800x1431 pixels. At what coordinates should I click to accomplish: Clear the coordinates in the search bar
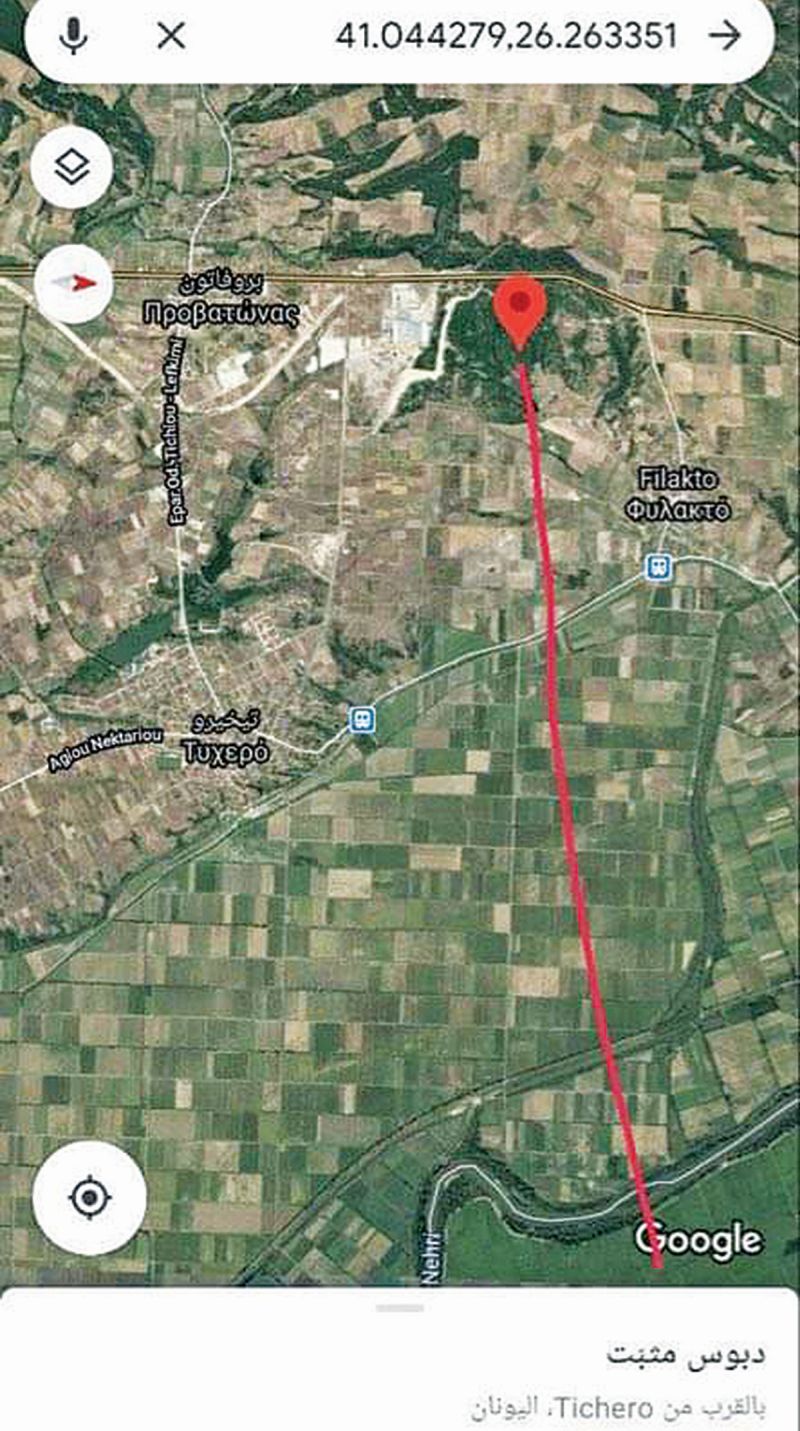tap(172, 36)
